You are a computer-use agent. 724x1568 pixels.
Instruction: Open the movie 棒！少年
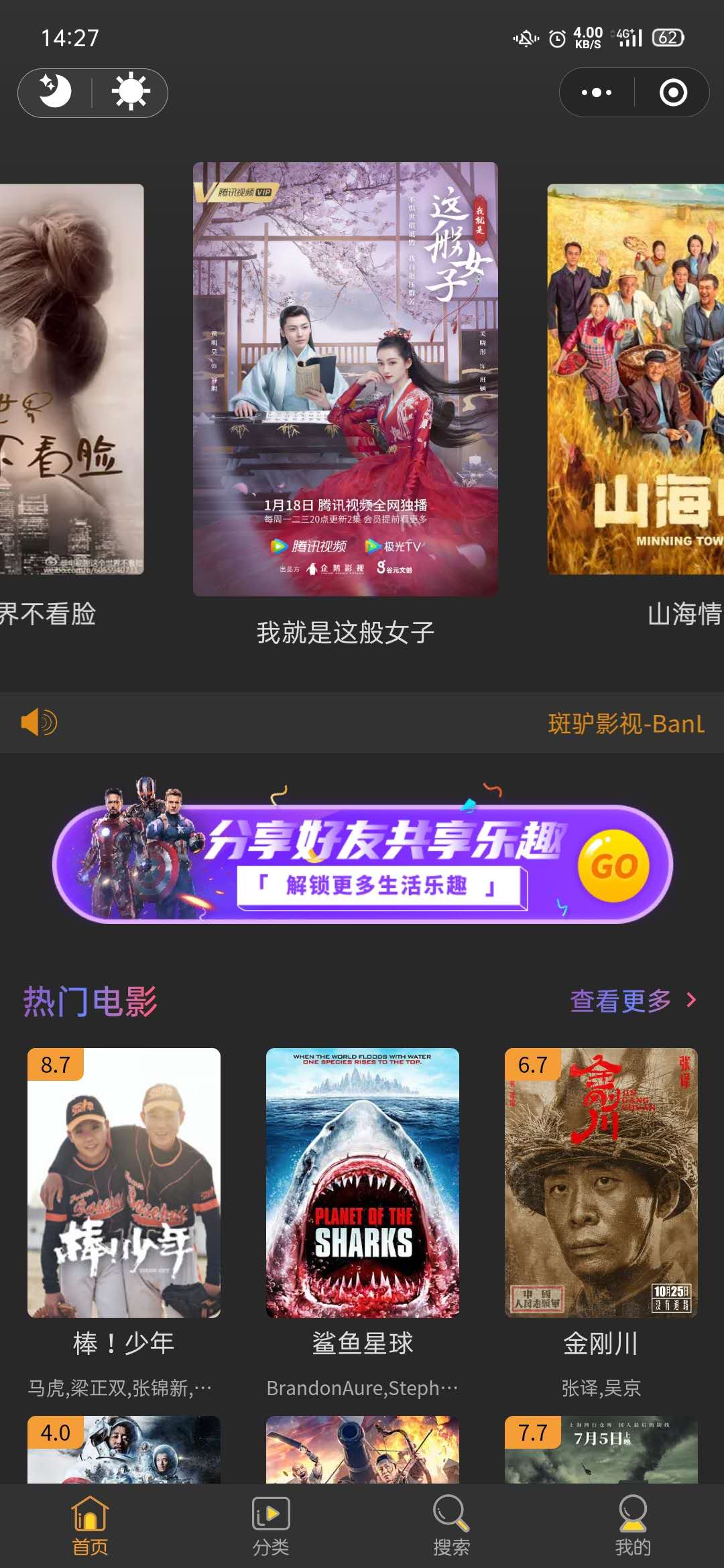point(124,1183)
